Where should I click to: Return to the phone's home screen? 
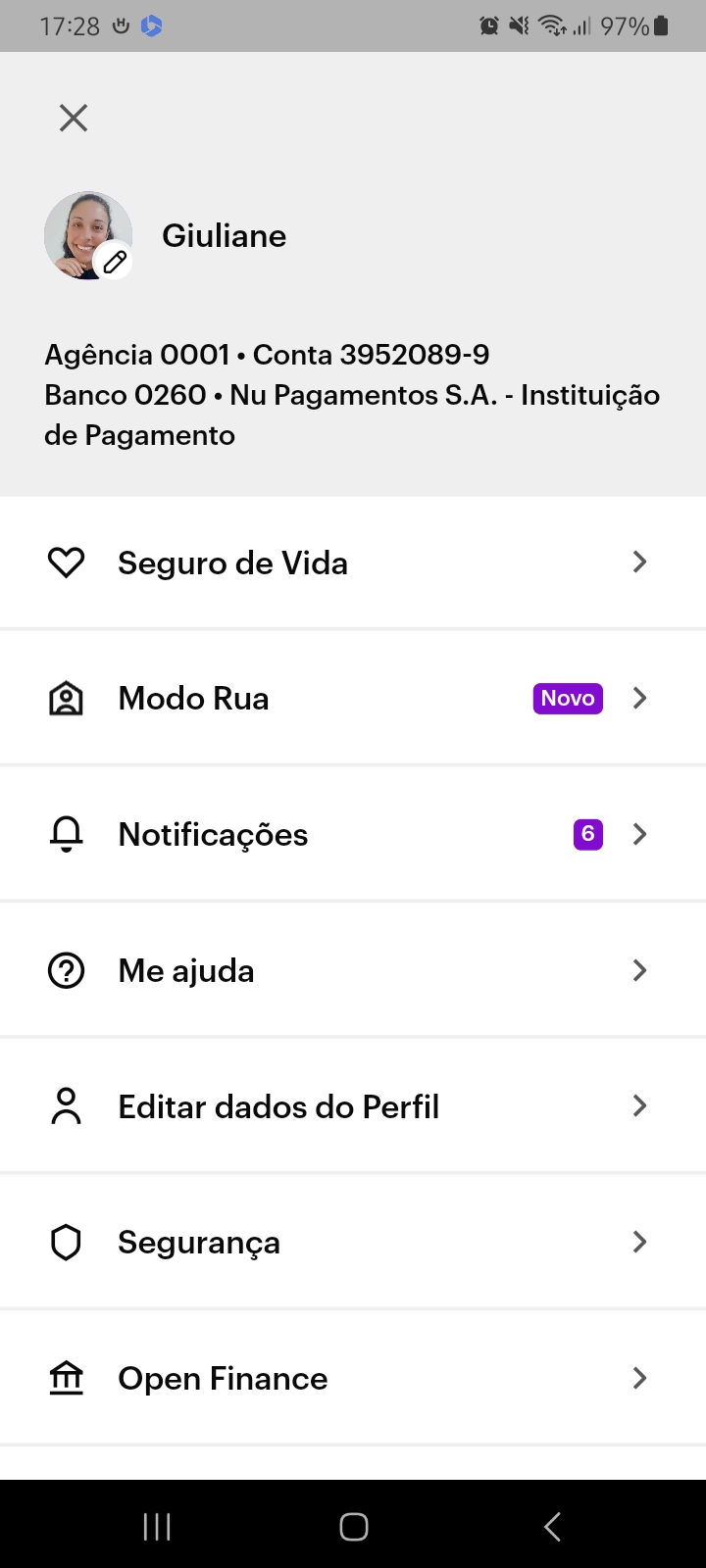pyautogui.click(x=353, y=1526)
